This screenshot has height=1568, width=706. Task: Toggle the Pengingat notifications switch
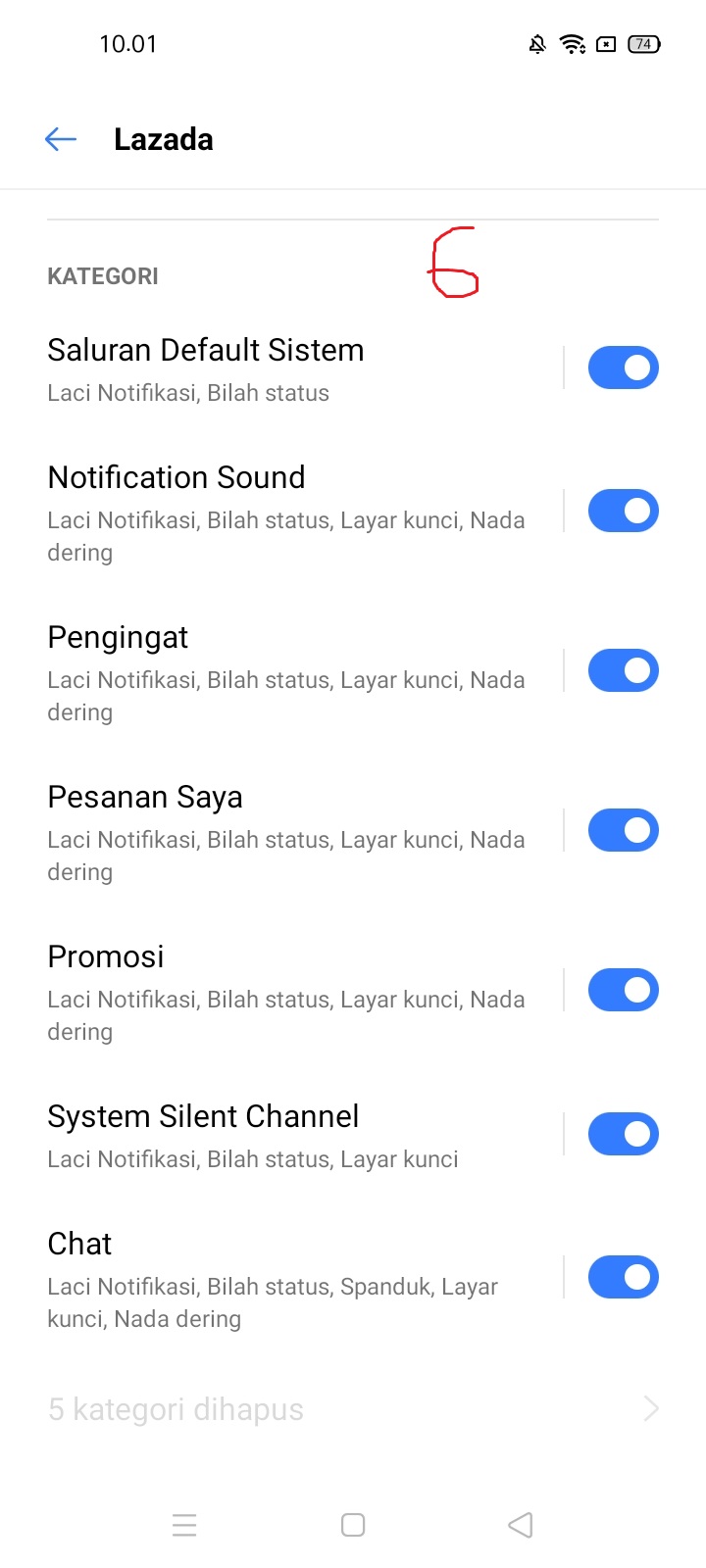623,670
